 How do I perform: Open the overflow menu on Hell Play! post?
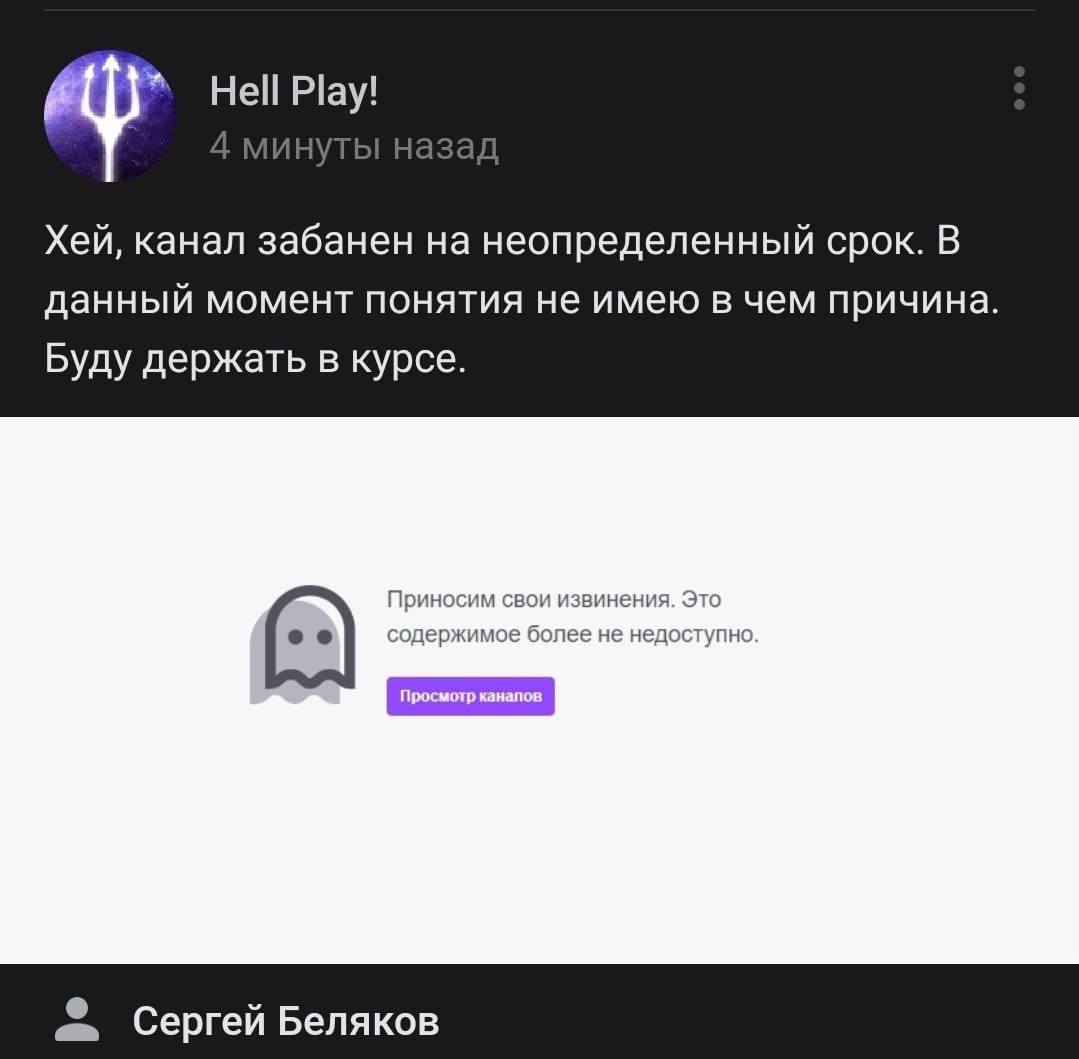pyautogui.click(x=1019, y=88)
